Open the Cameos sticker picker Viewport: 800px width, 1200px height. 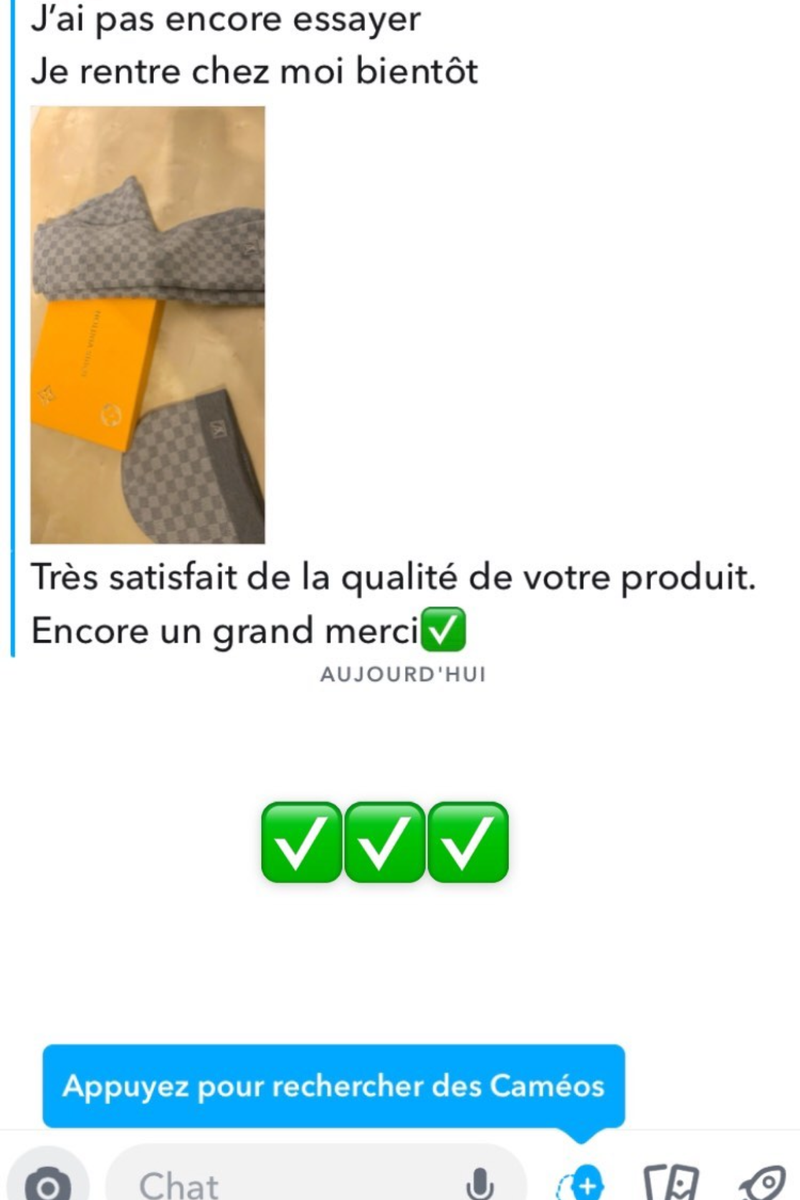point(581,1184)
